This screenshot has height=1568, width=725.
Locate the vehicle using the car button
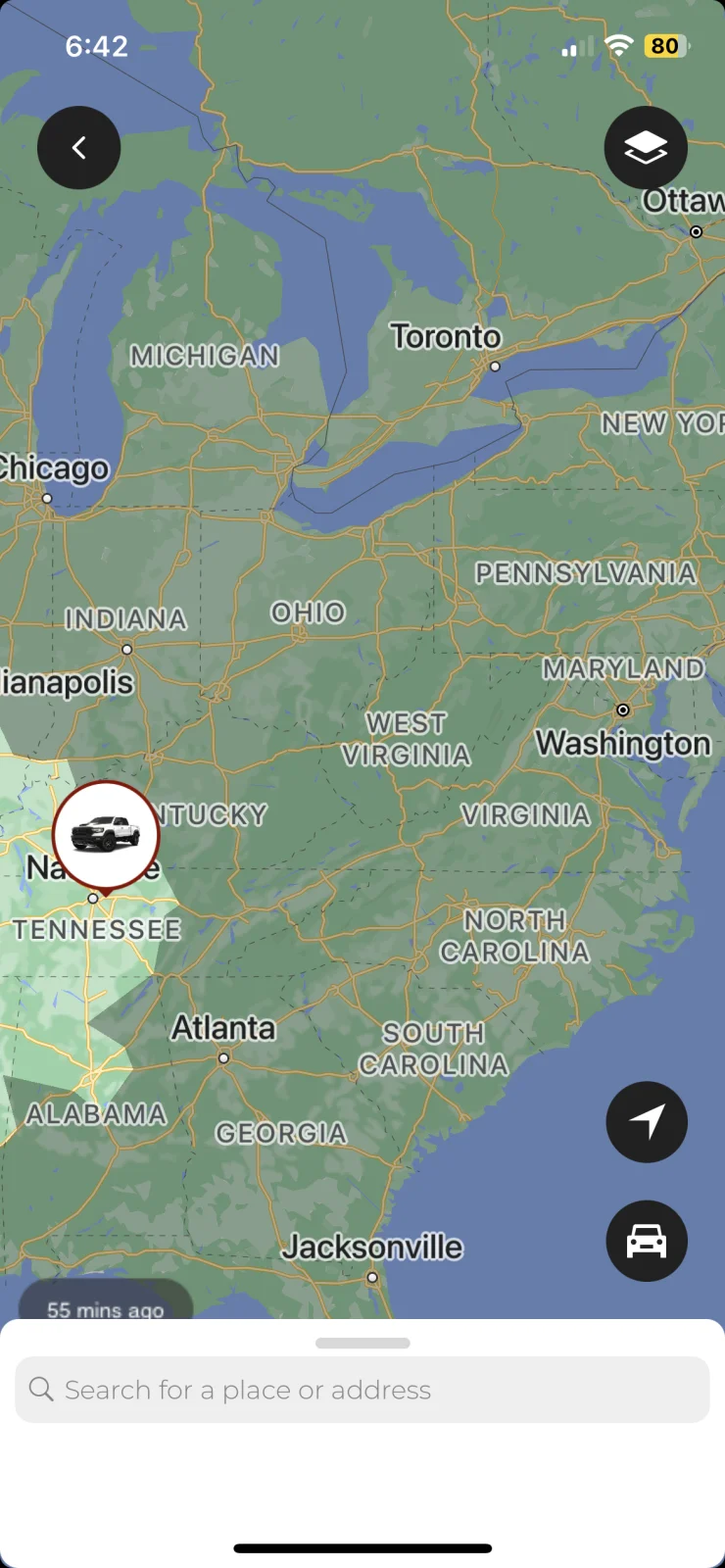(647, 1241)
